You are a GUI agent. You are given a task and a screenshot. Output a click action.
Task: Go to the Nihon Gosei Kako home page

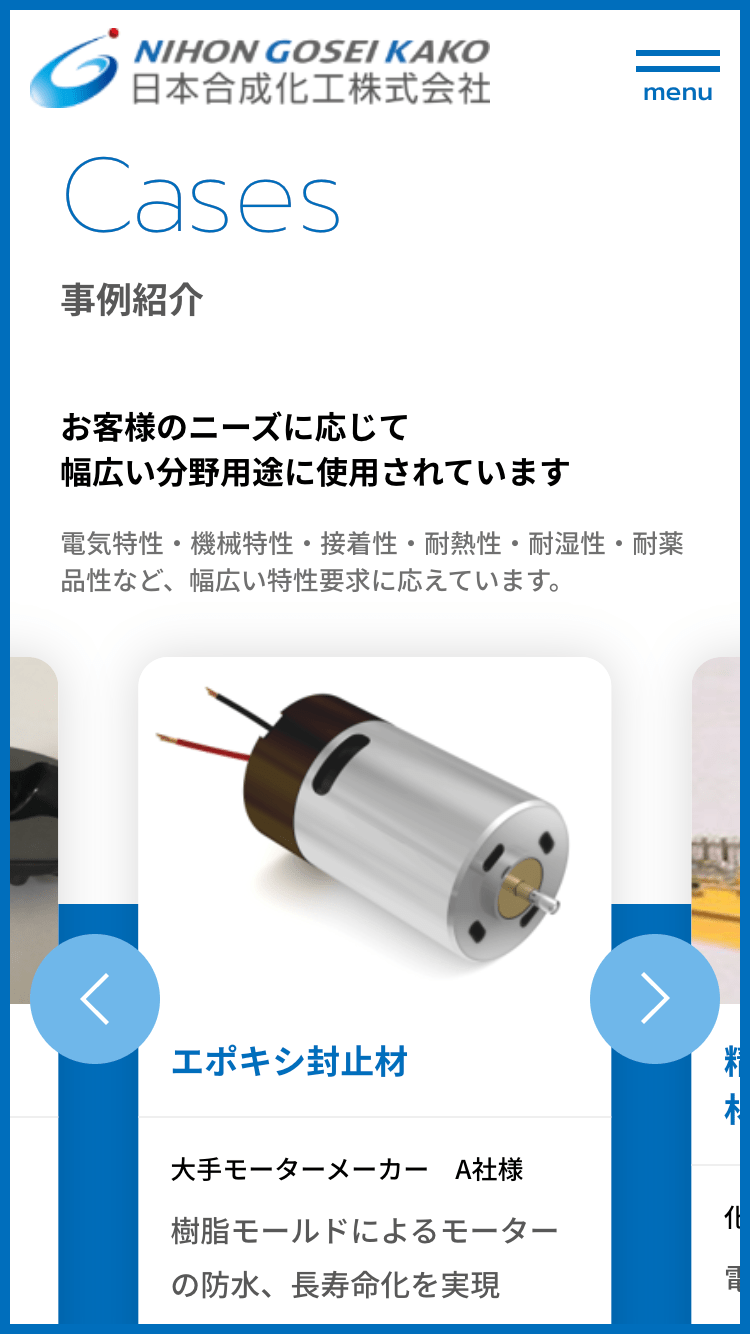[x=260, y=70]
